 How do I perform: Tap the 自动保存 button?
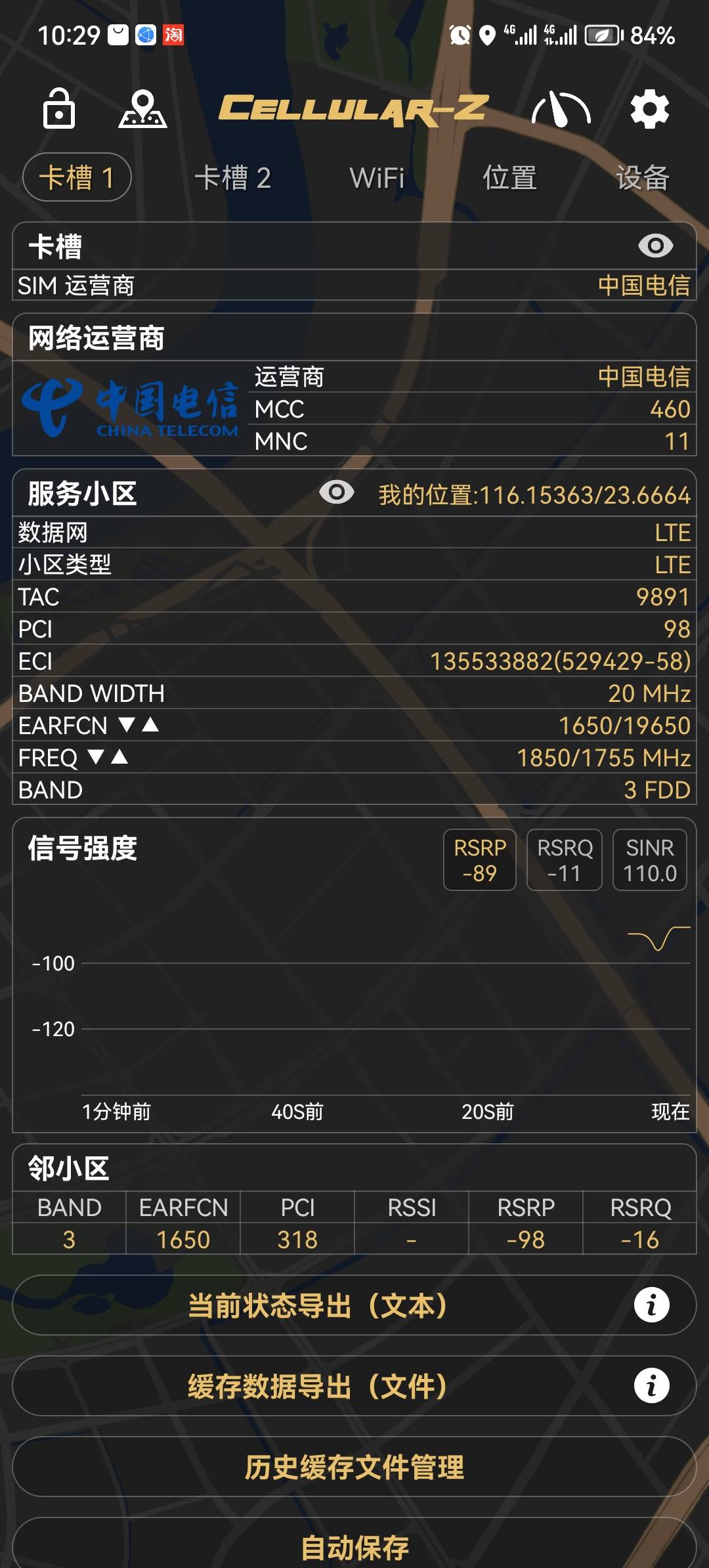354,1546
